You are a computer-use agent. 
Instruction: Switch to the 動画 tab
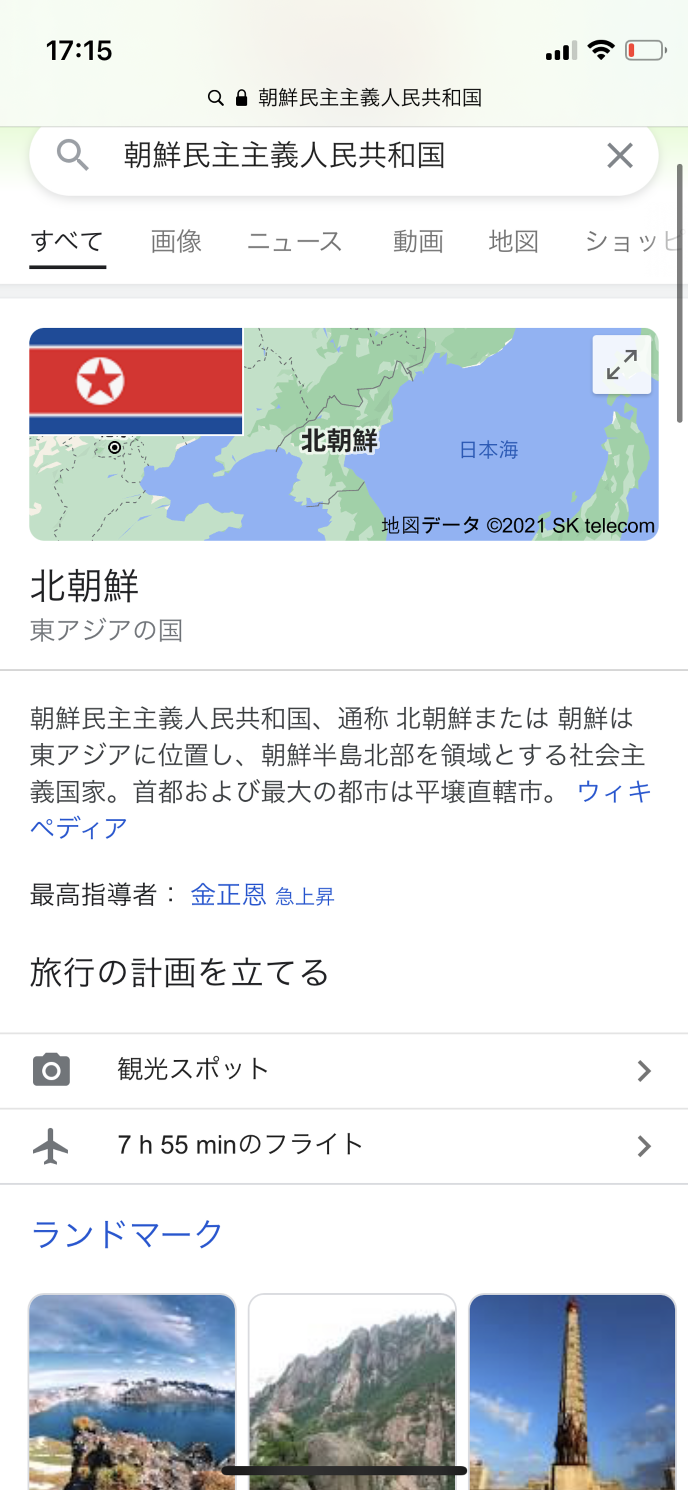(417, 241)
